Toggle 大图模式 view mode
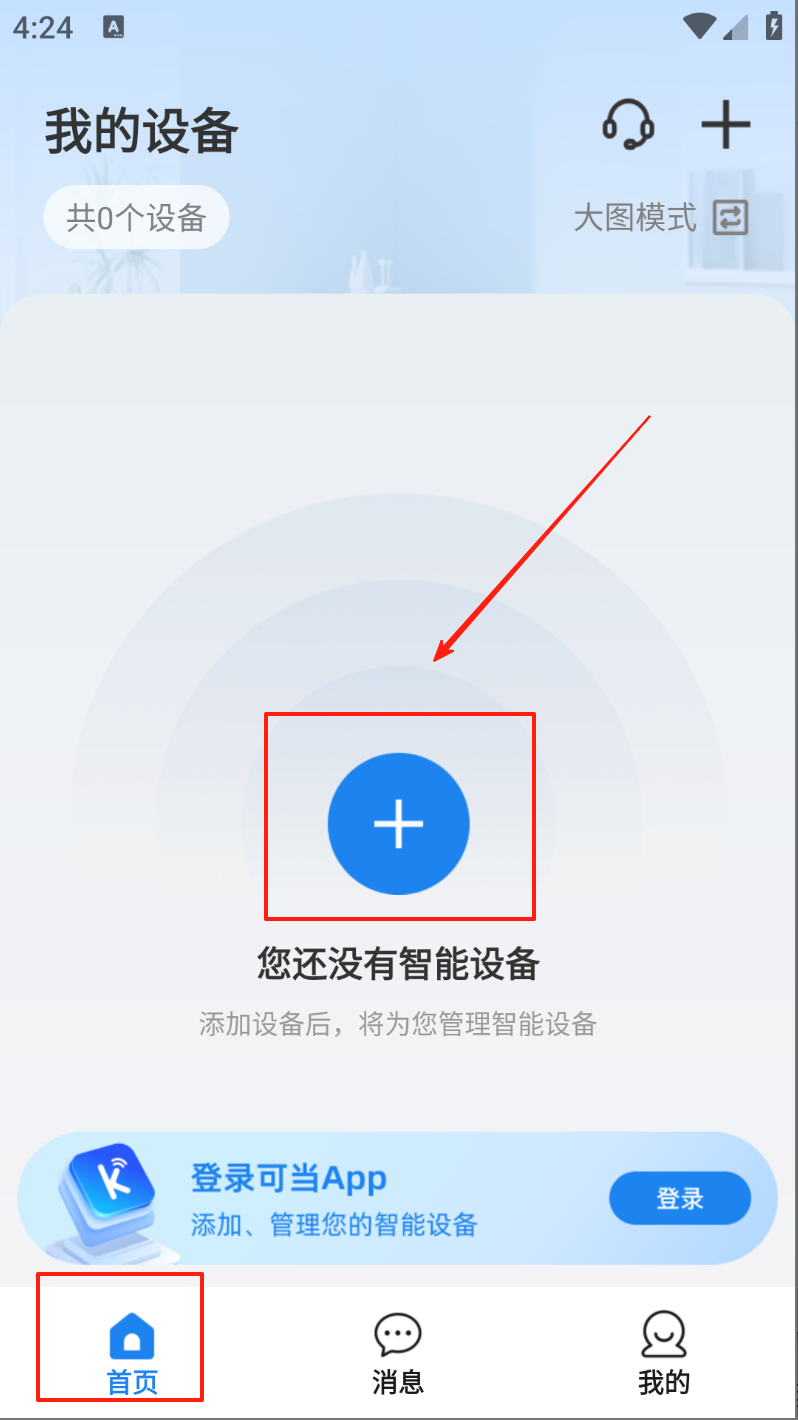 click(661, 218)
